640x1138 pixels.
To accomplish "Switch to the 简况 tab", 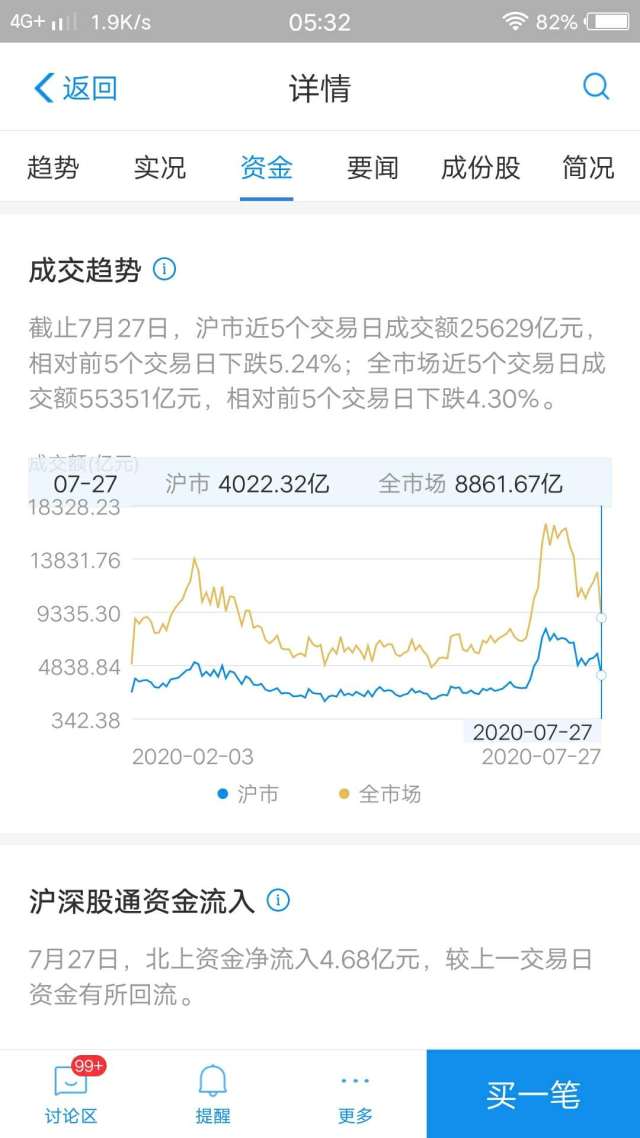I will pos(588,168).
